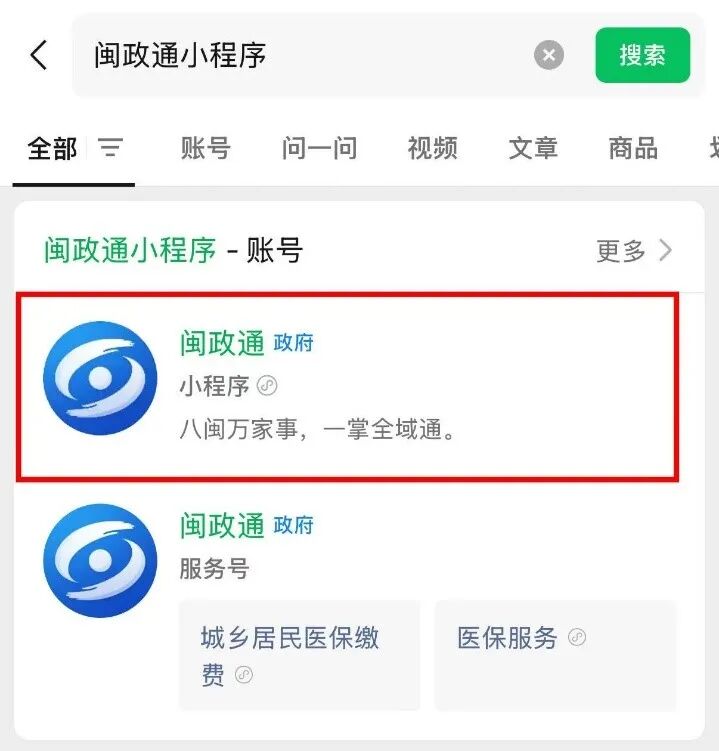
Task: Switch to the 视频 tab
Action: click(x=432, y=149)
